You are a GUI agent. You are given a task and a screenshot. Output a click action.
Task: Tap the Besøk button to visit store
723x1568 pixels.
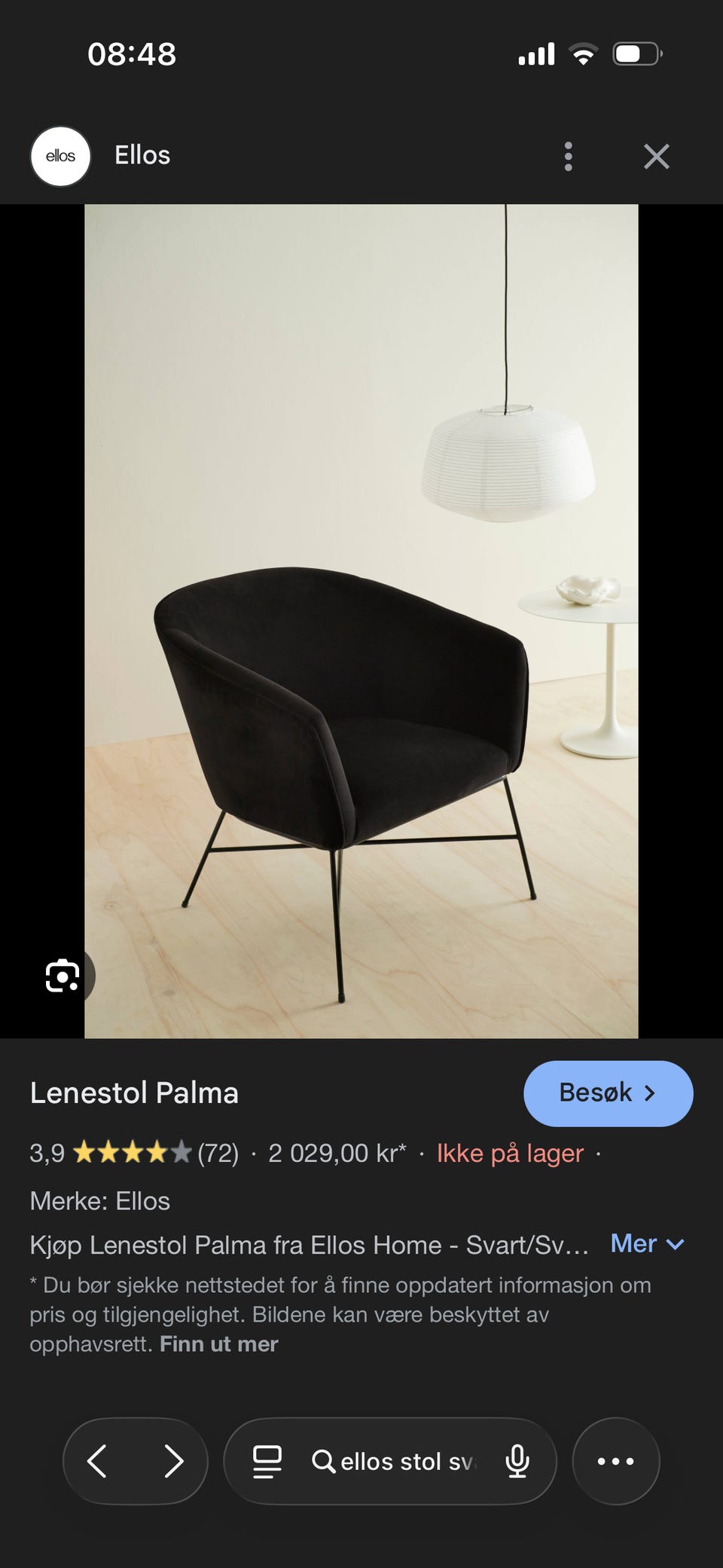click(608, 1093)
